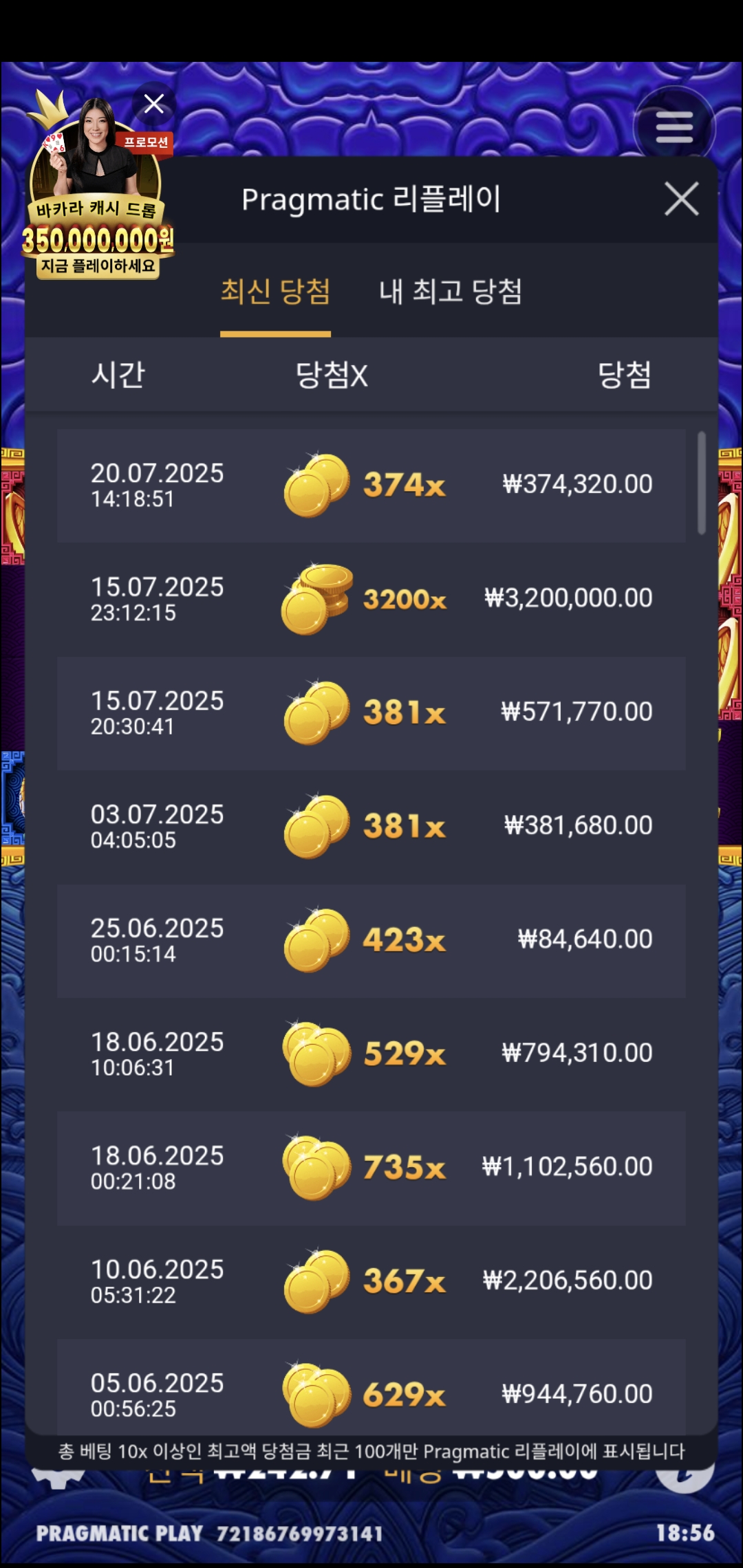This screenshot has width=743, height=1568.
Task: Open the 374x win replay from 20.07.2025
Action: coord(371,486)
